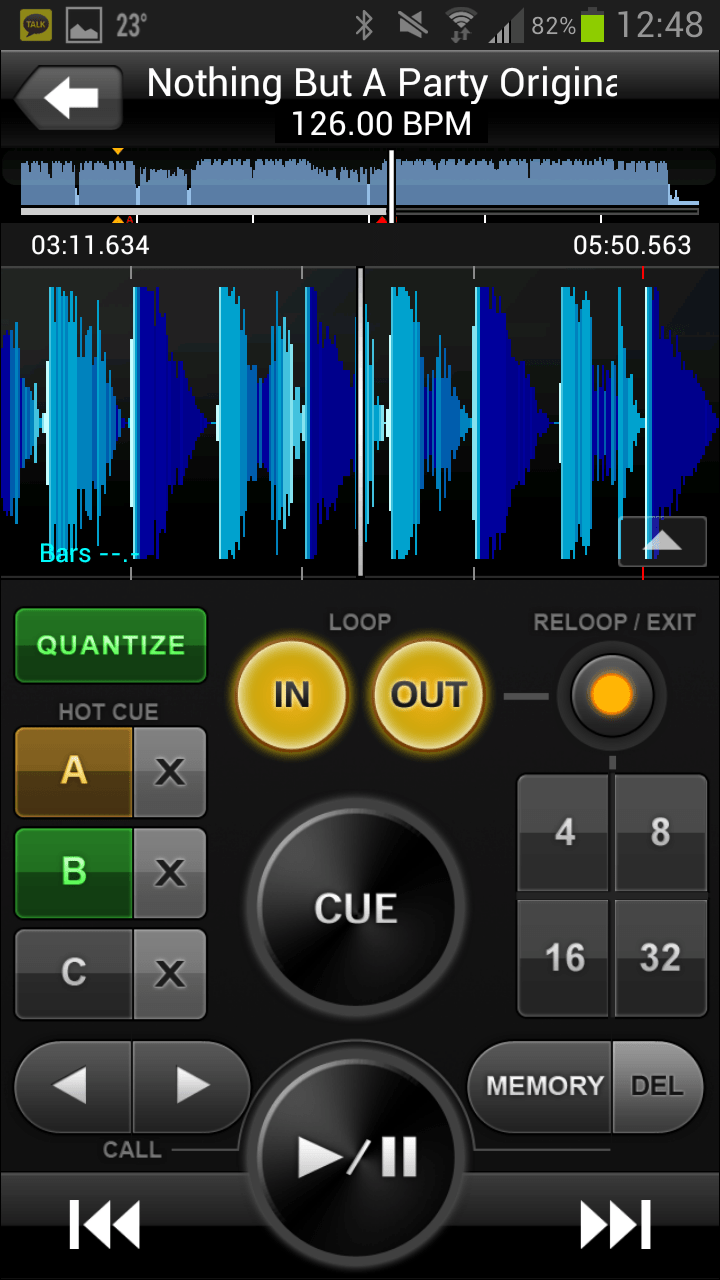The height and width of the screenshot is (1280, 720).
Task: Go back with the arrow button
Action: [68, 98]
